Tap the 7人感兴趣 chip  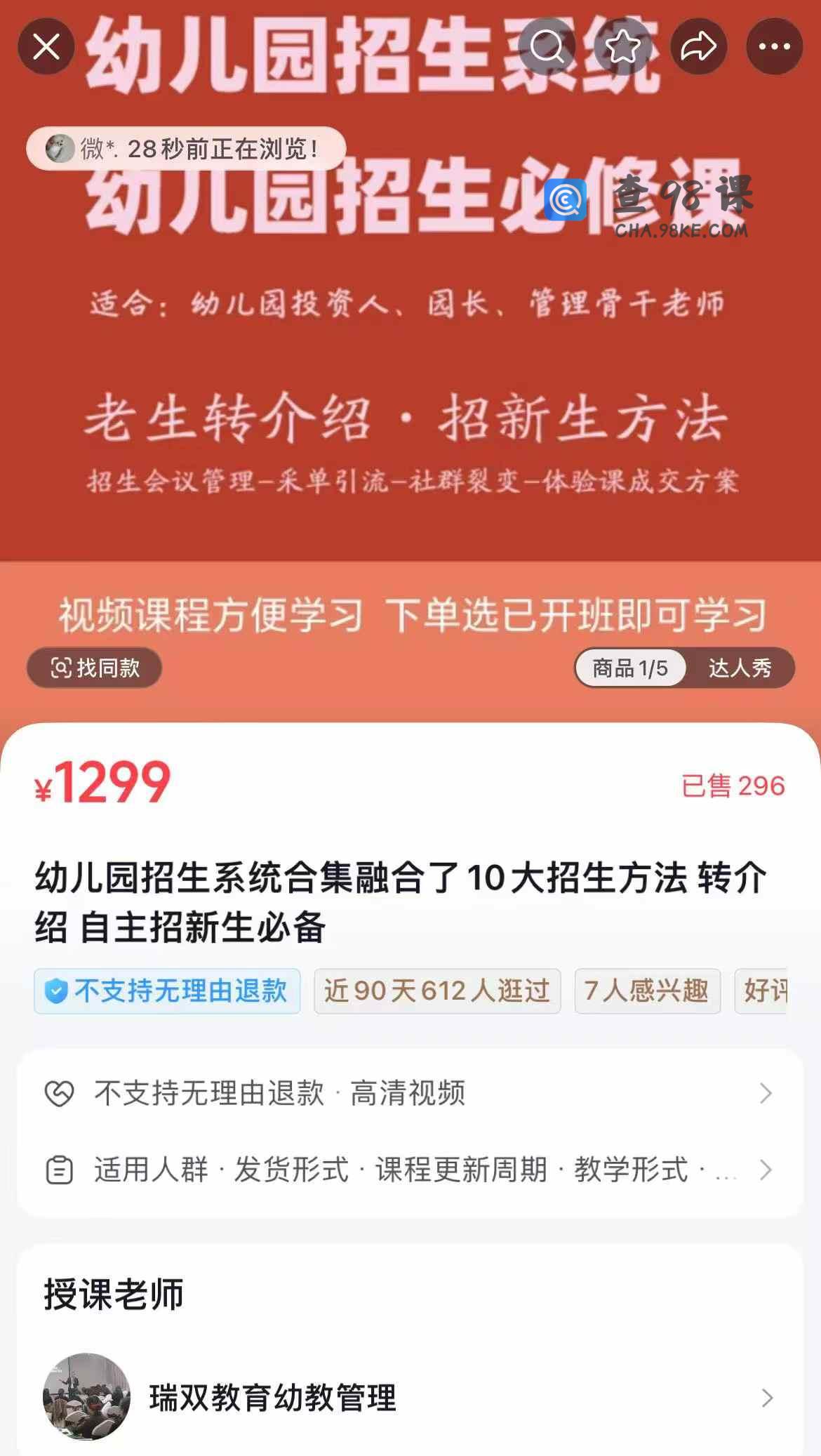[x=647, y=991]
